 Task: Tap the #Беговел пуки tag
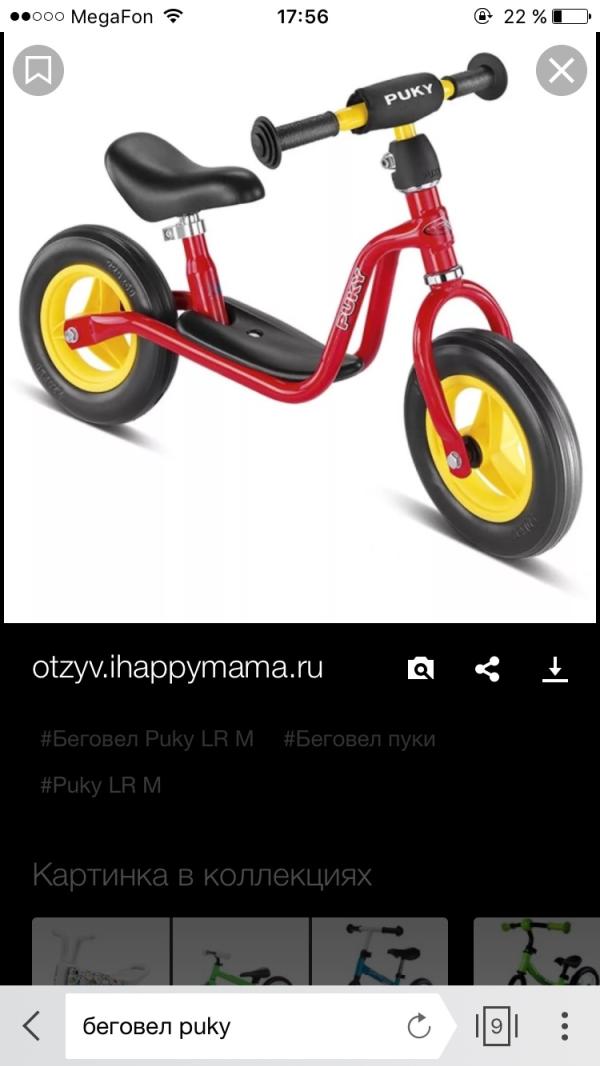pyautogui.click(x=359, y=739)
